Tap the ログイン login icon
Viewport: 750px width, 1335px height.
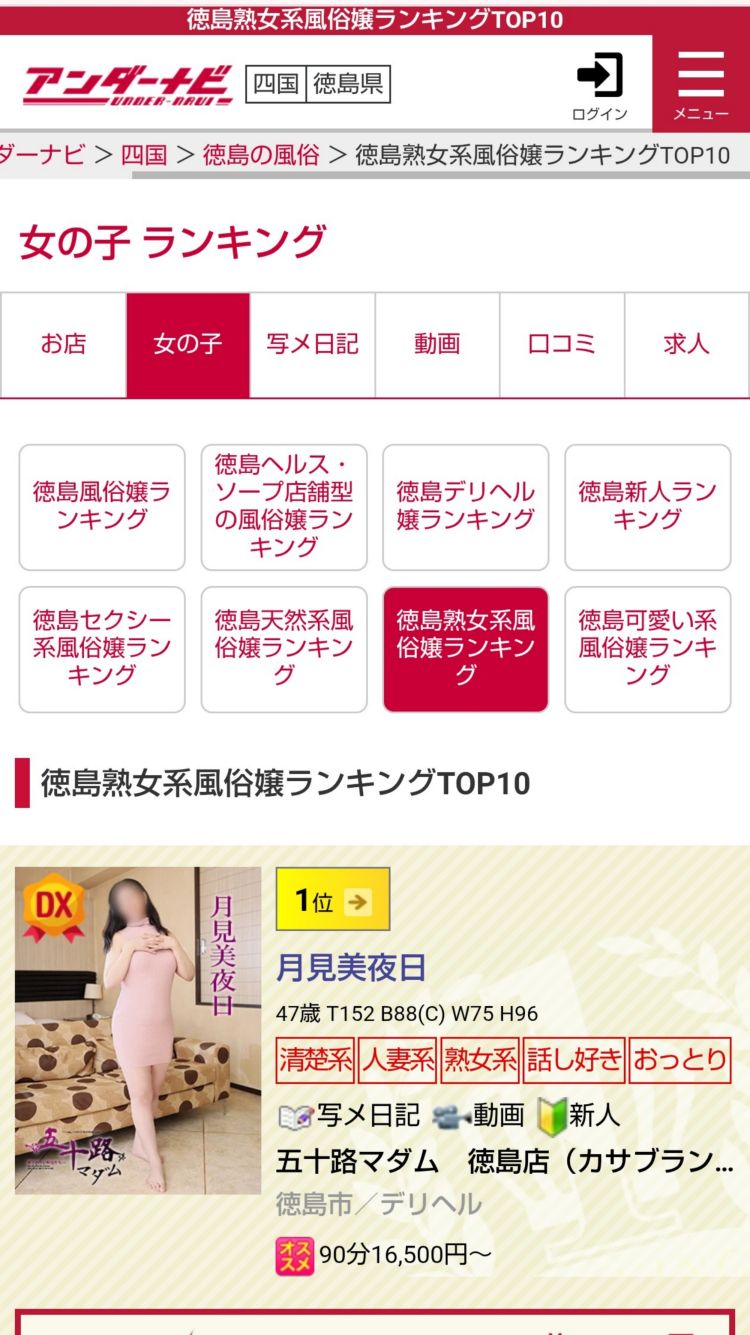tap(600, 86)
